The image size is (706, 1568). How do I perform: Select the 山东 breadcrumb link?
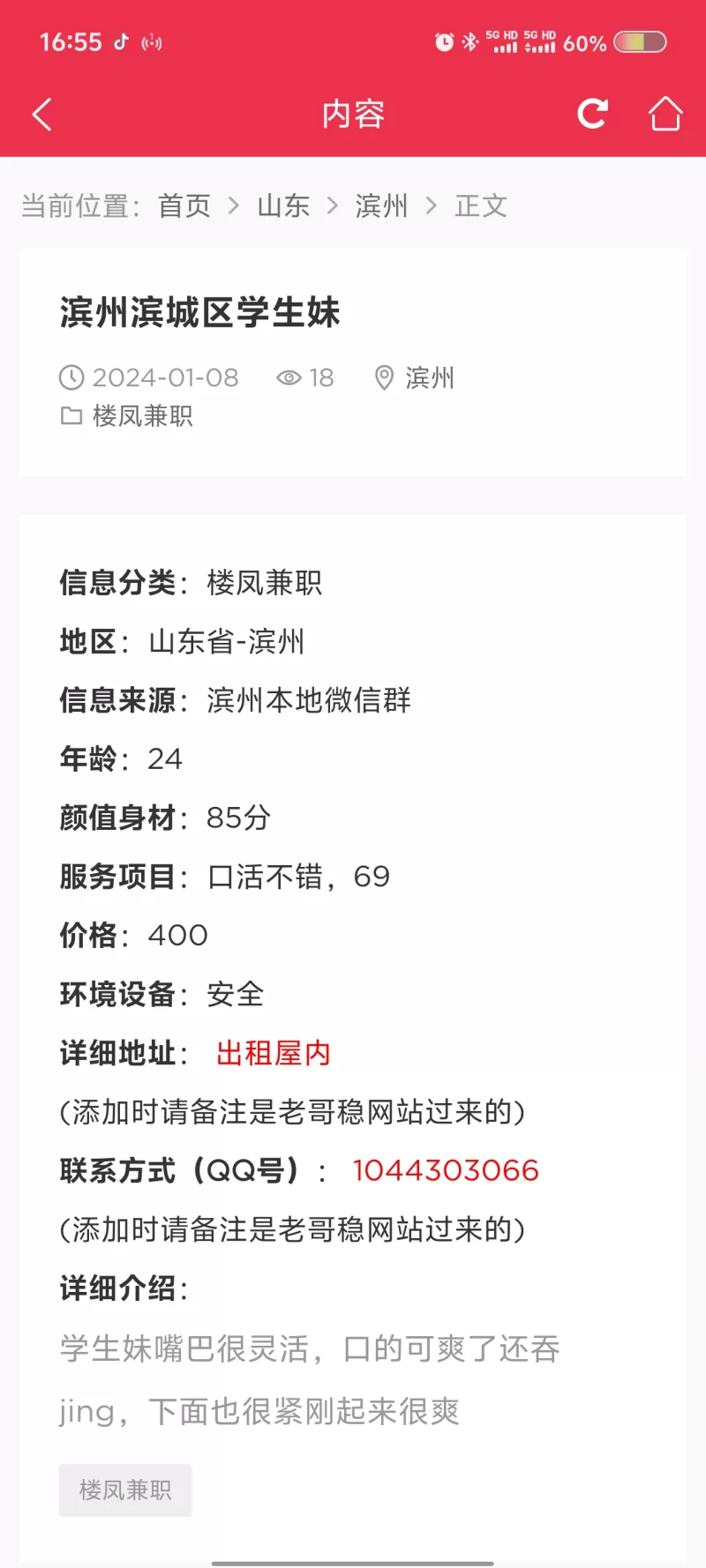coord(283,205)
